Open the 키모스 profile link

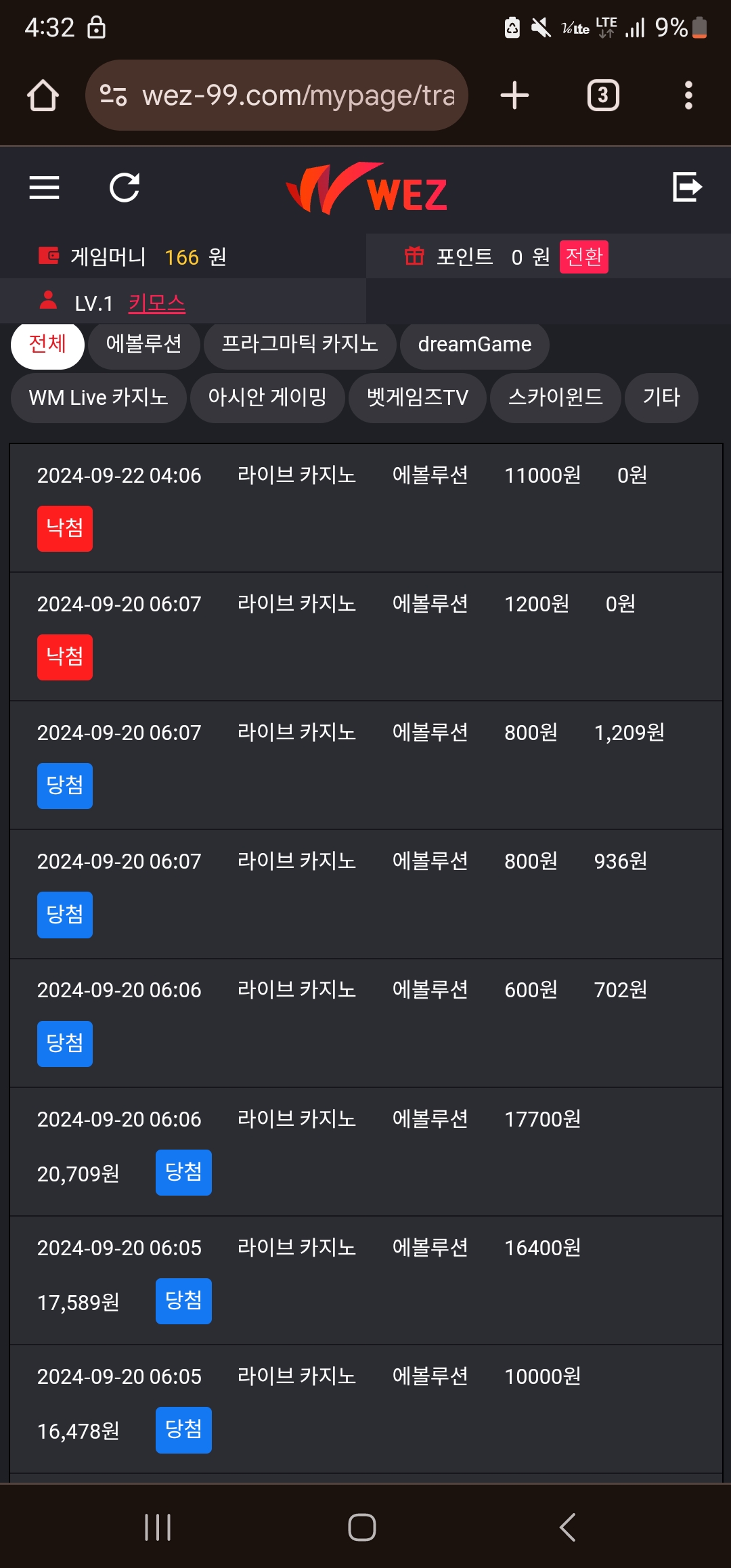[x=157, y=303]
